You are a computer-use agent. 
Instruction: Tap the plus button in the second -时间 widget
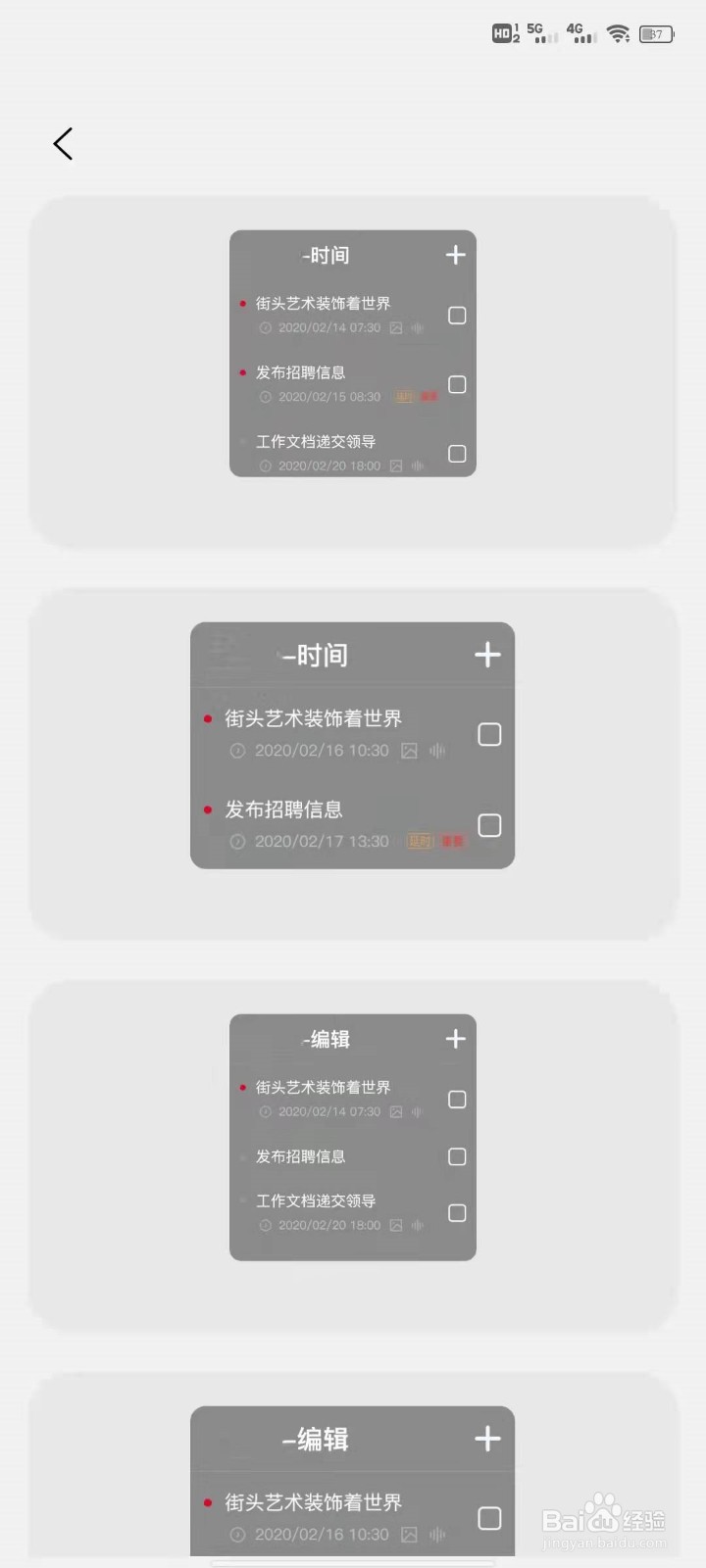pos(486,654)
